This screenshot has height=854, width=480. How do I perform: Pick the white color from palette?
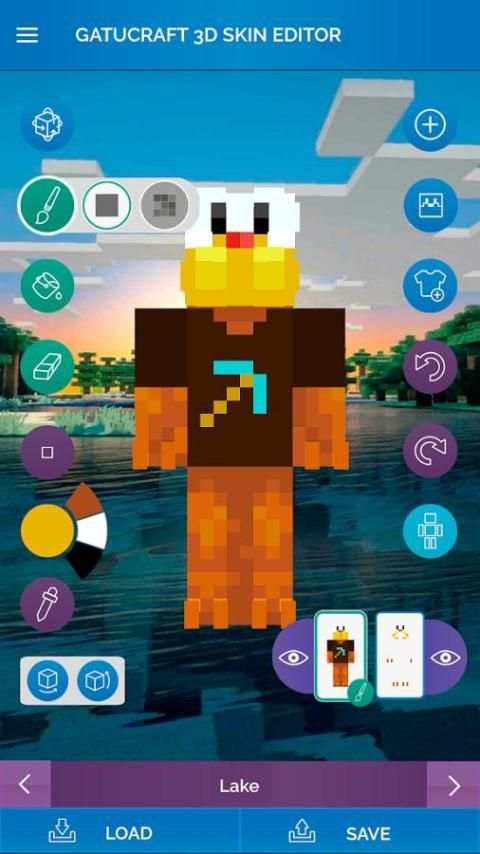pos(93,530)
